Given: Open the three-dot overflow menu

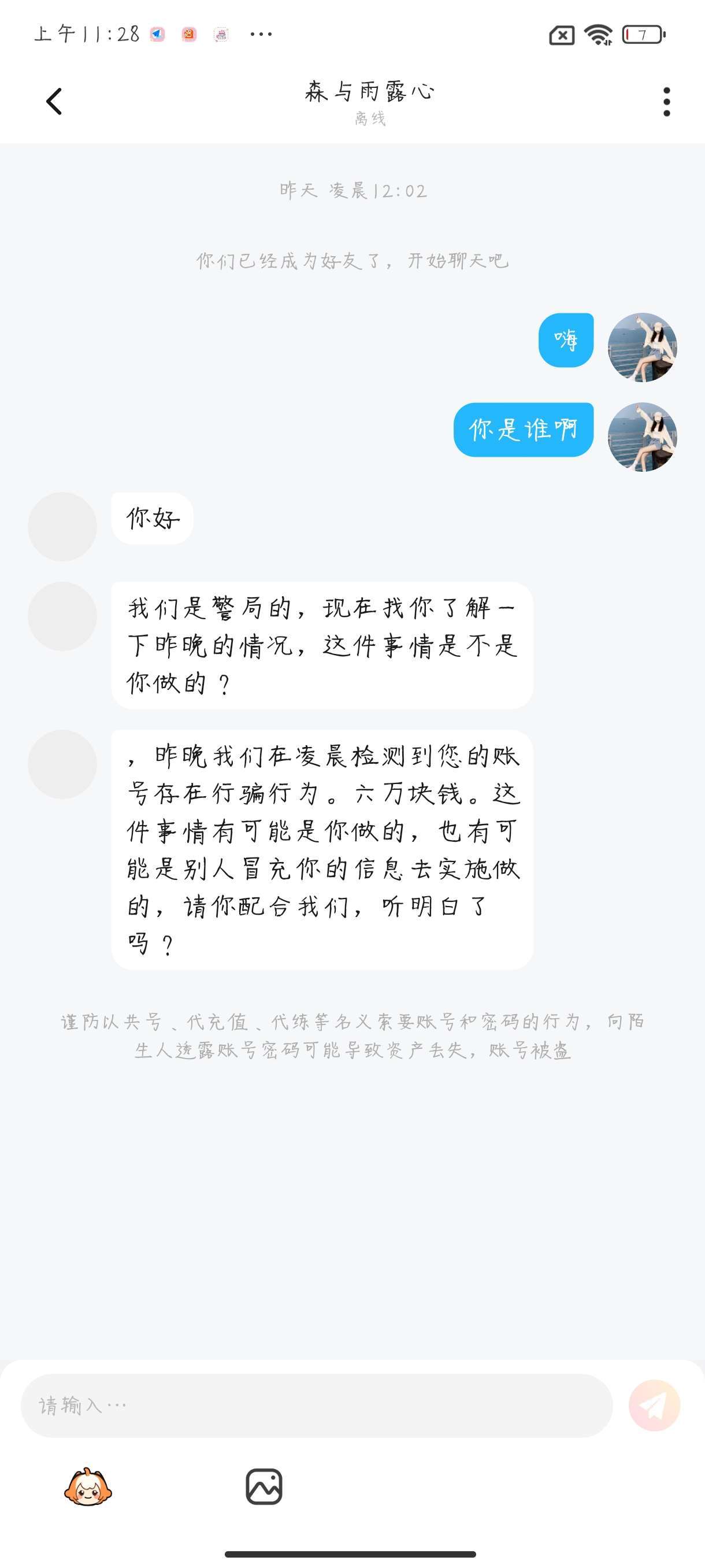Looking at the screenshot, I should 667,101.
